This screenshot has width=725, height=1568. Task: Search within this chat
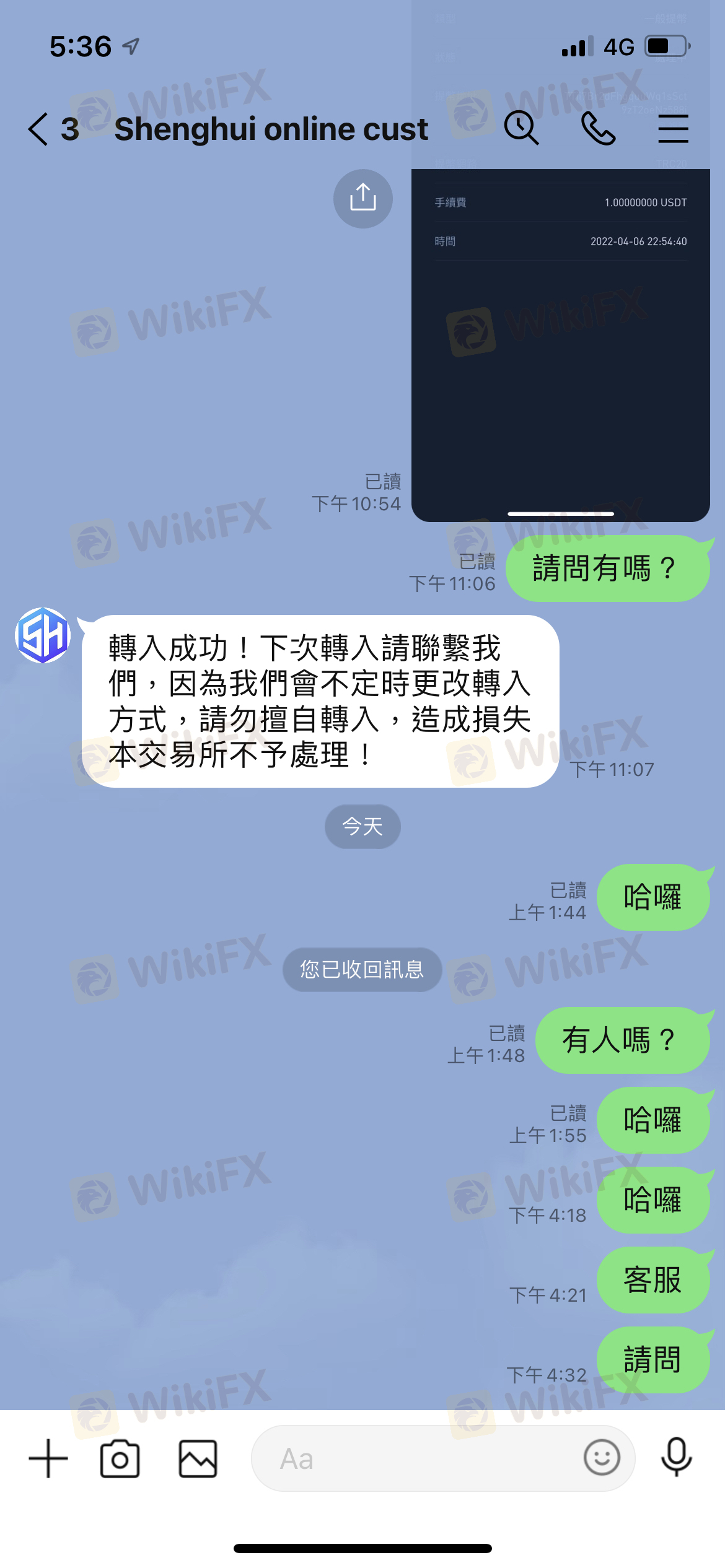point(521,128)
